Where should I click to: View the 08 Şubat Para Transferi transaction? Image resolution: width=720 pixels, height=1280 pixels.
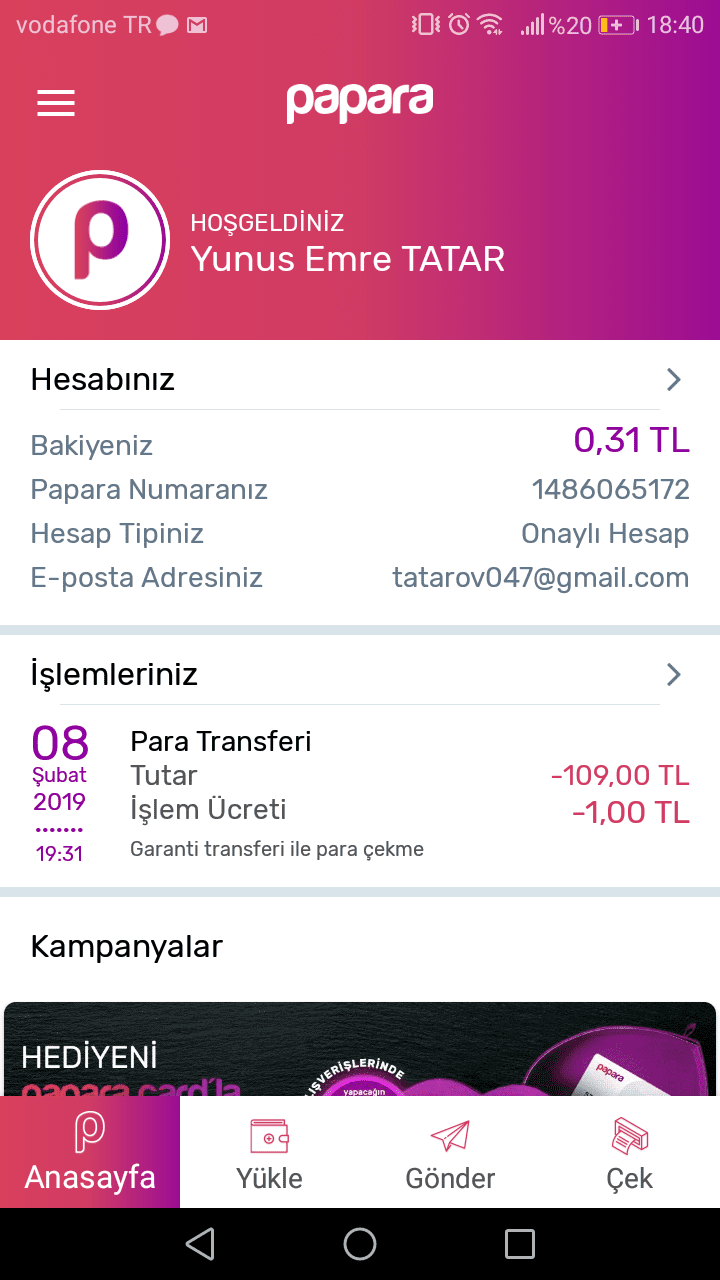pyautogui.click(x=360, y=795)
